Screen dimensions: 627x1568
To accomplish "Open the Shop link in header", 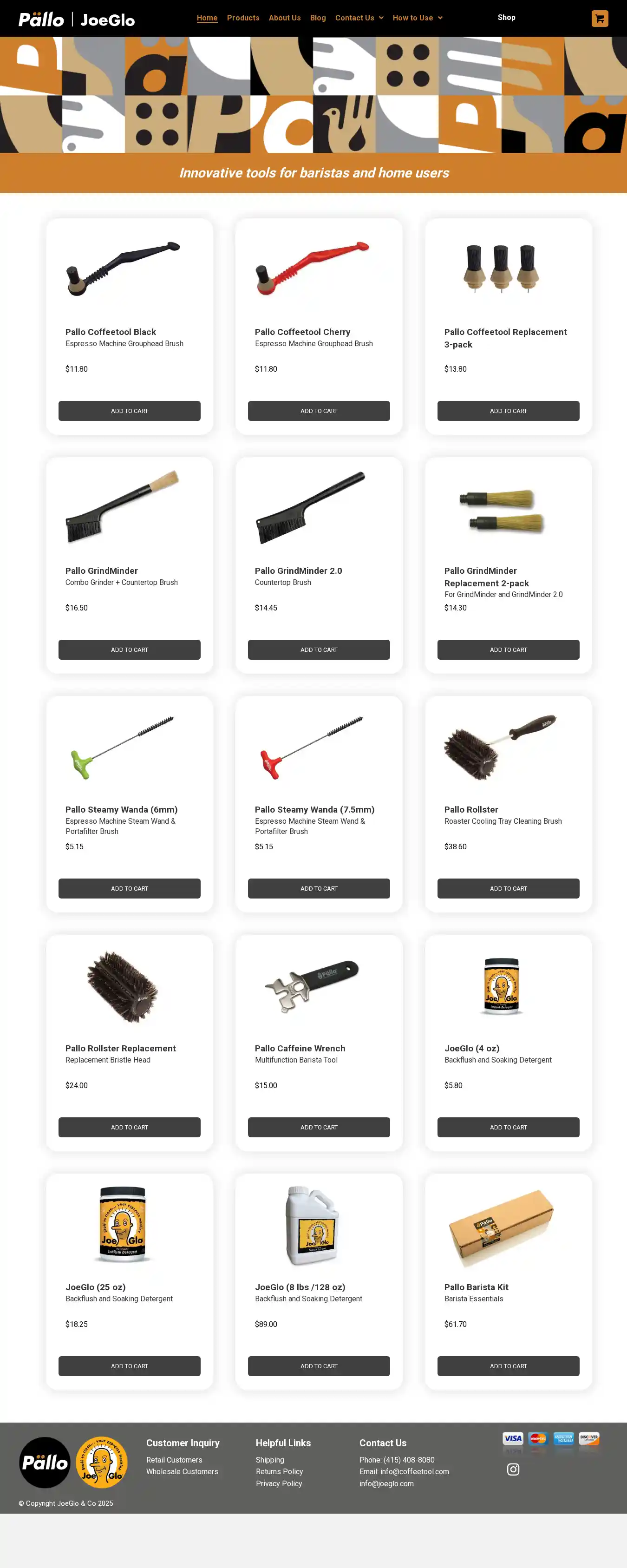I will (x=506, y=17).
